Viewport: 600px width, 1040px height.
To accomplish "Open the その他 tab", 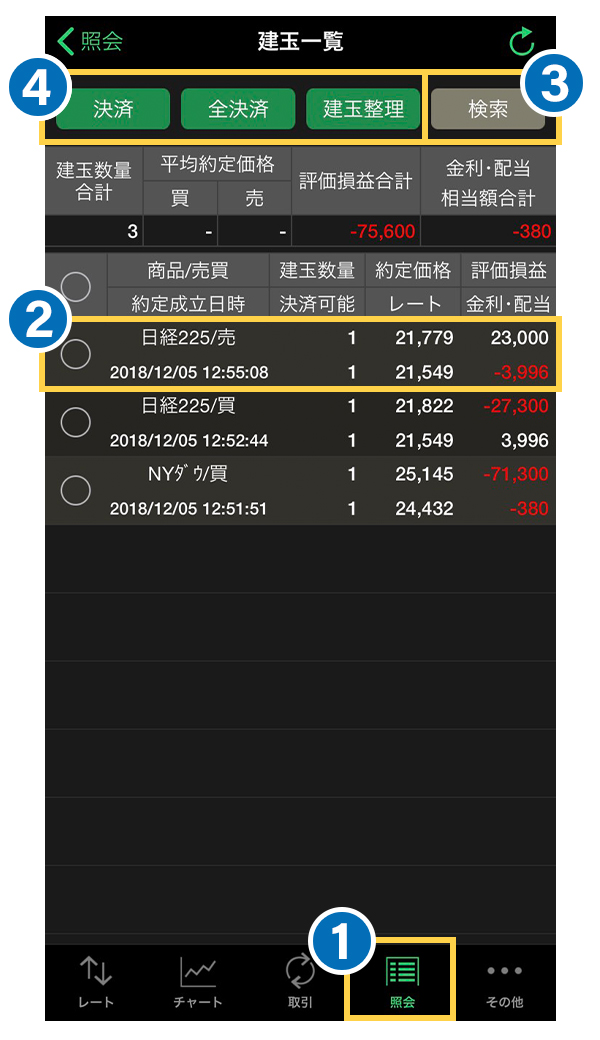I will (504, 980).
